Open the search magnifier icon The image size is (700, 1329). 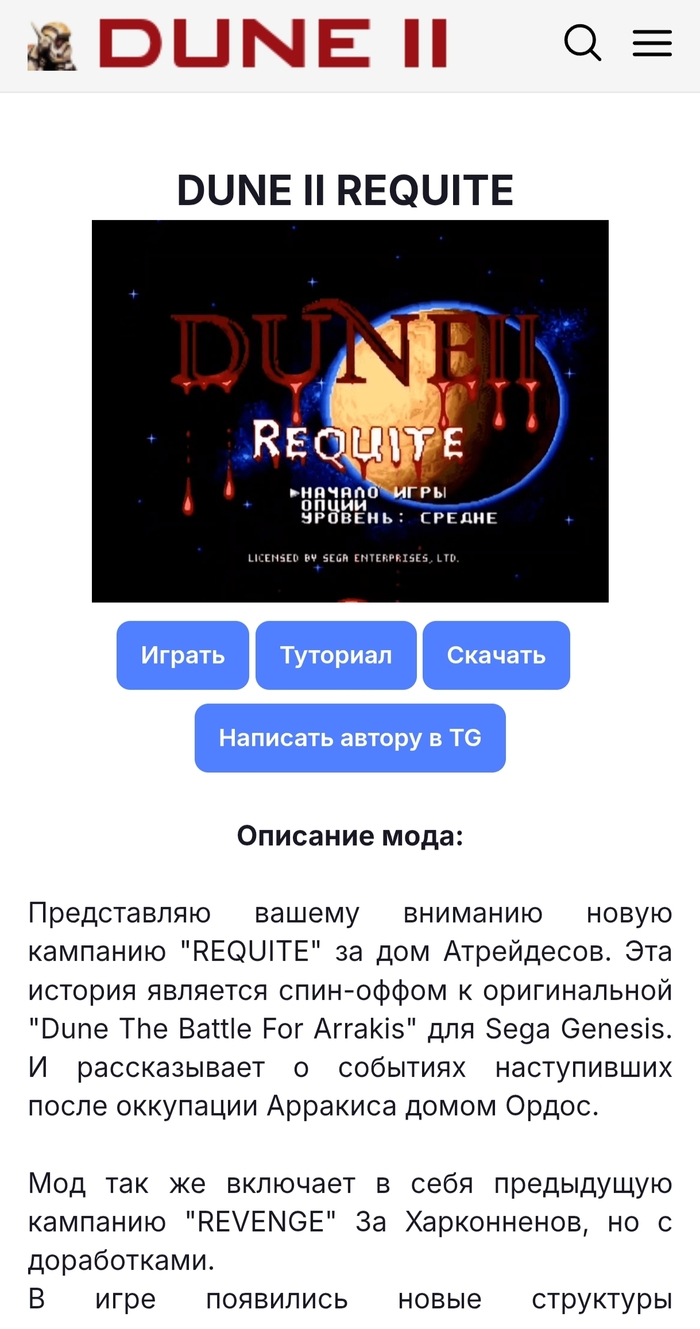pyautogui.click(x=582, y=43)
